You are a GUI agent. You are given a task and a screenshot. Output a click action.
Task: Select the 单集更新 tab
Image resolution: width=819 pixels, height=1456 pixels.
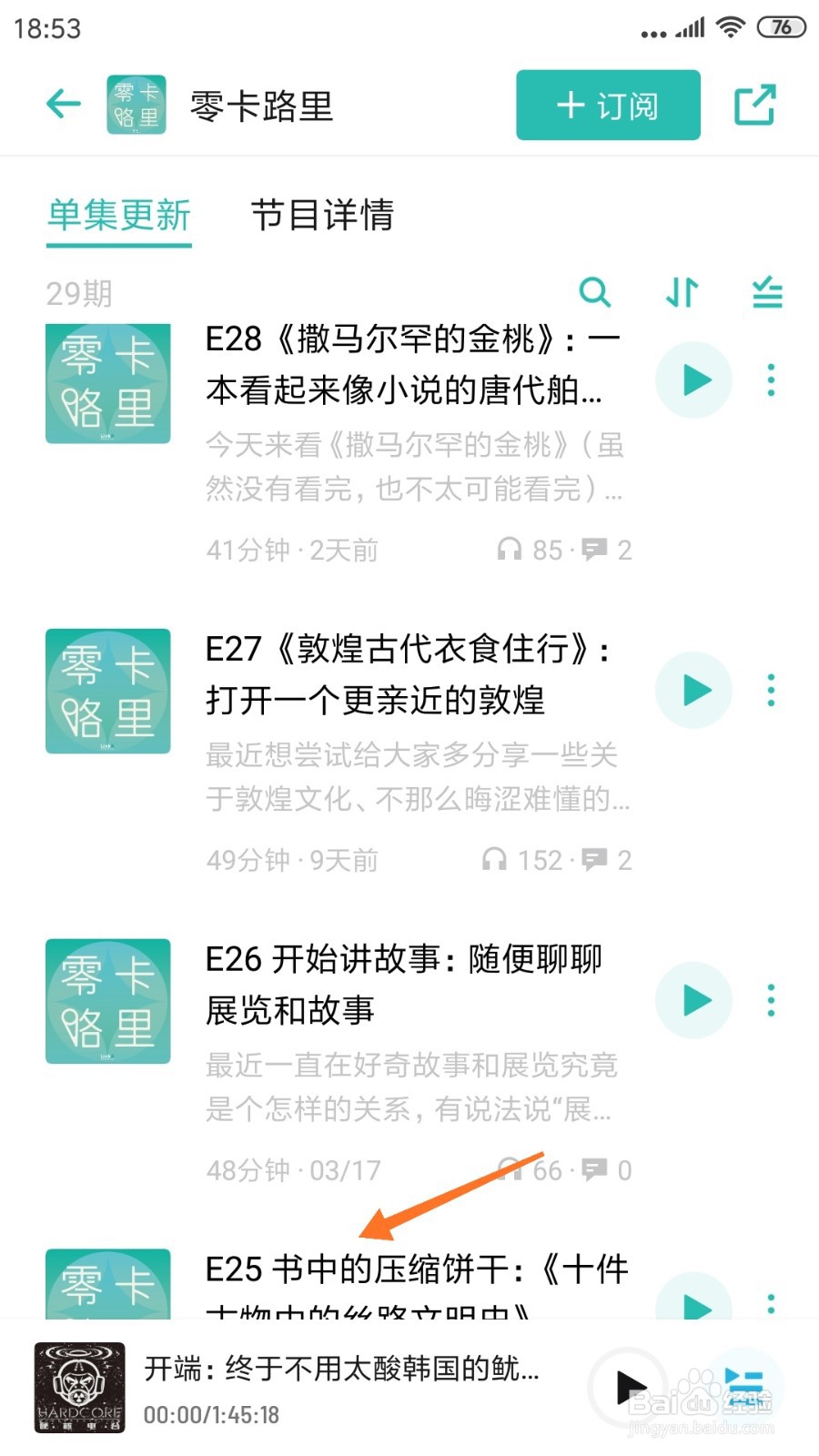(x=119, y=216)
